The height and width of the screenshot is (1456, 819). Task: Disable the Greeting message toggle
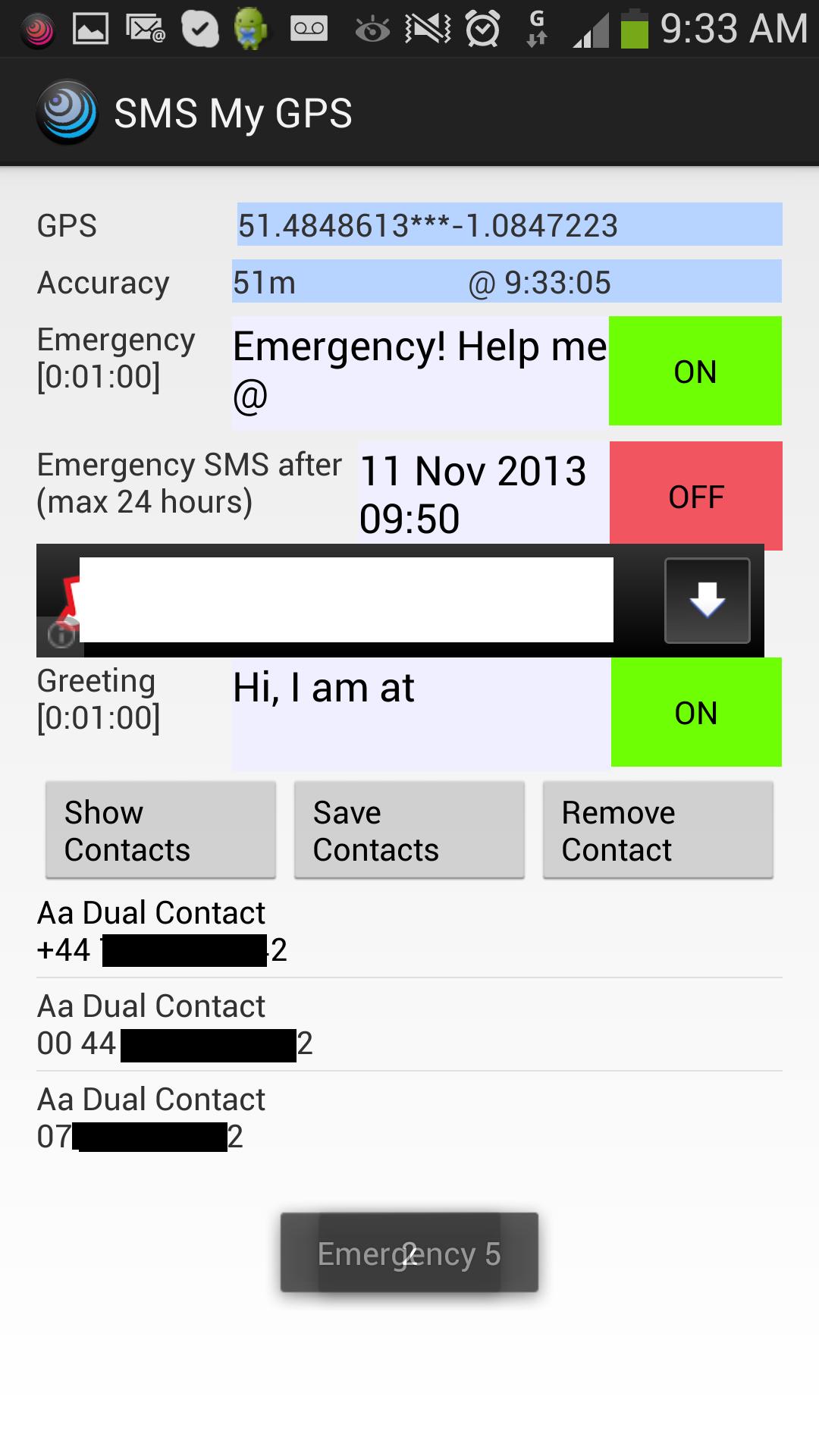tap(695, 711)
